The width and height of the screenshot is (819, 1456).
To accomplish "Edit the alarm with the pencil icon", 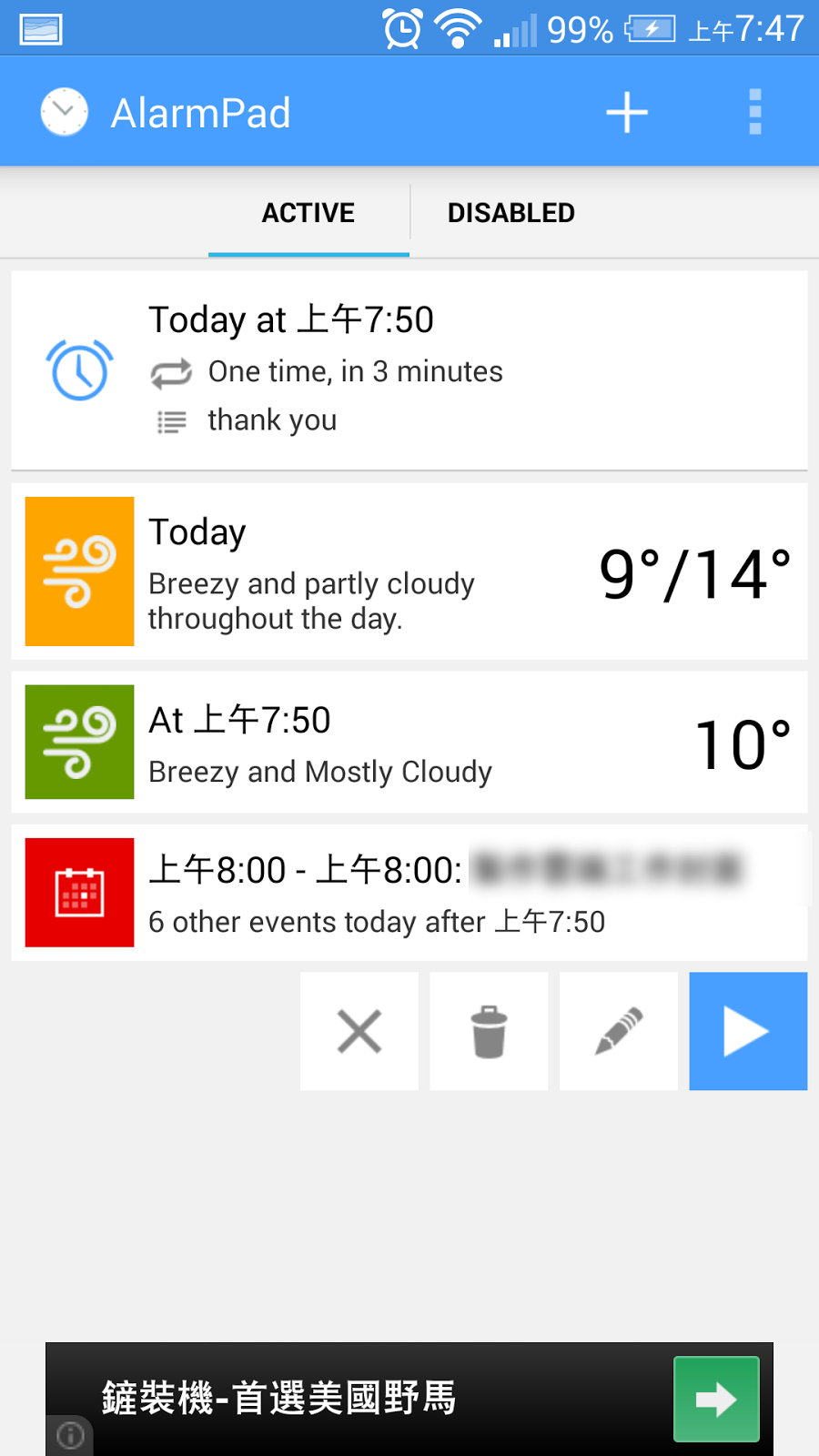I will pyautogui.click(x=619, y=1031).
